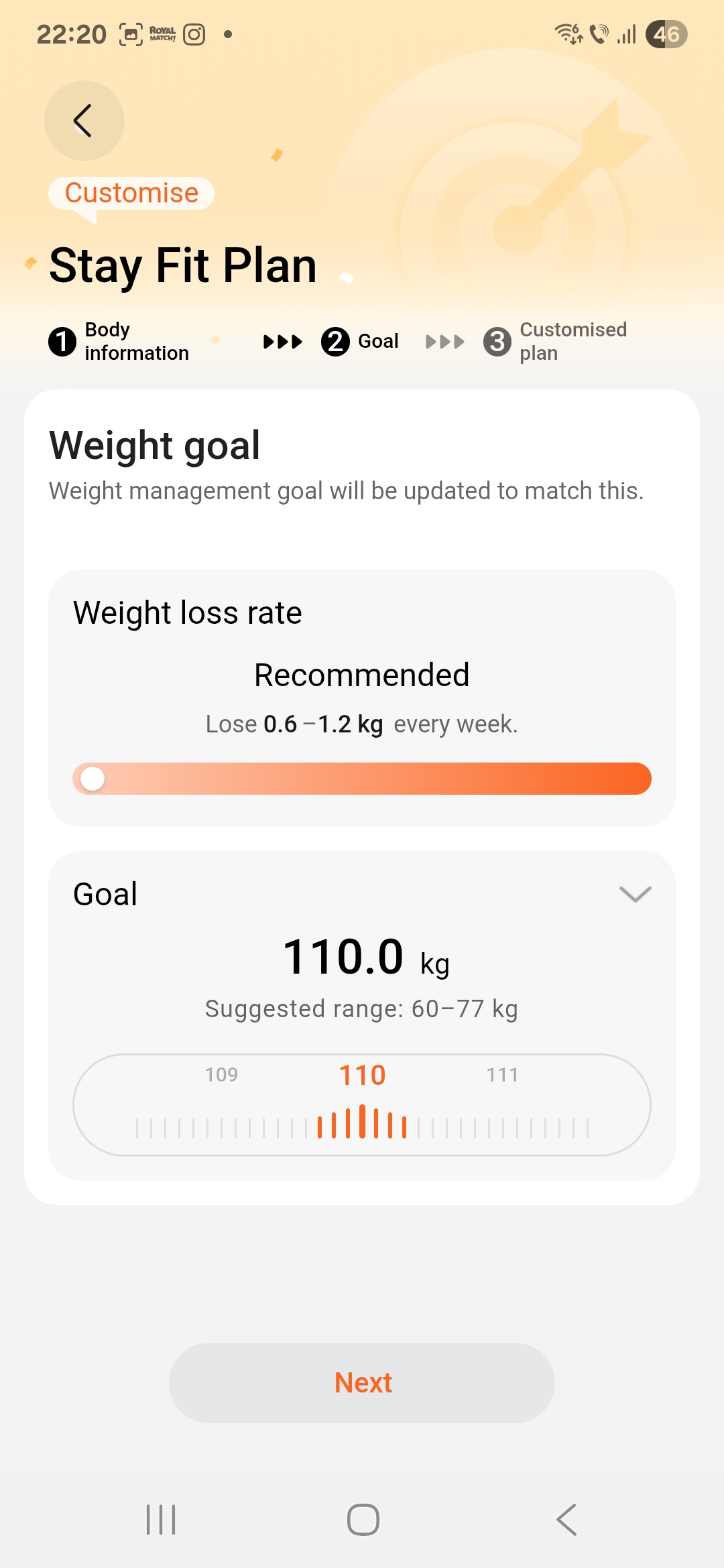Go to the home screen
Viewport: 724px width, 1568px height.
[363, 1520]
